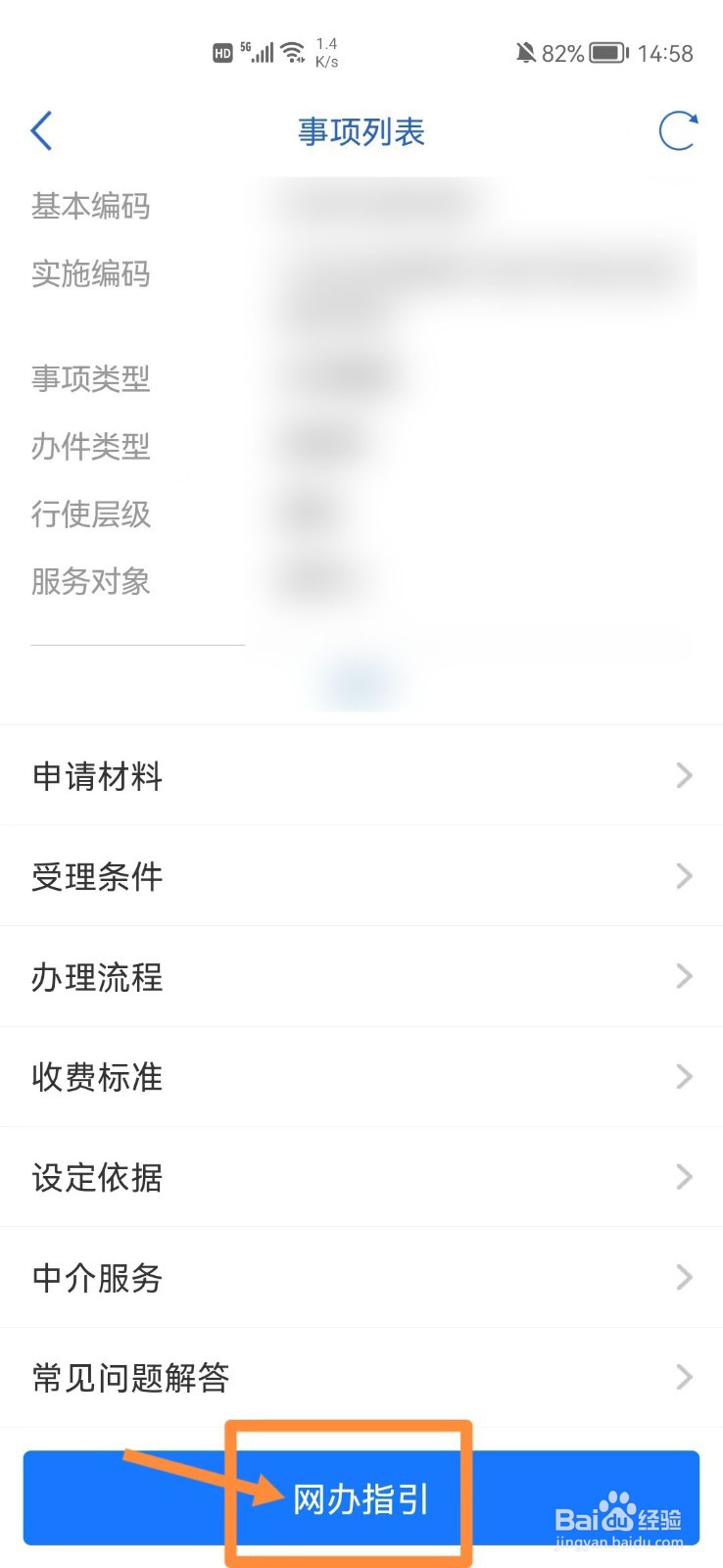This screenshot has width=723, height=1568.
Task: Open the 常见问题解答 section
Action: (x=361, y=1377)
